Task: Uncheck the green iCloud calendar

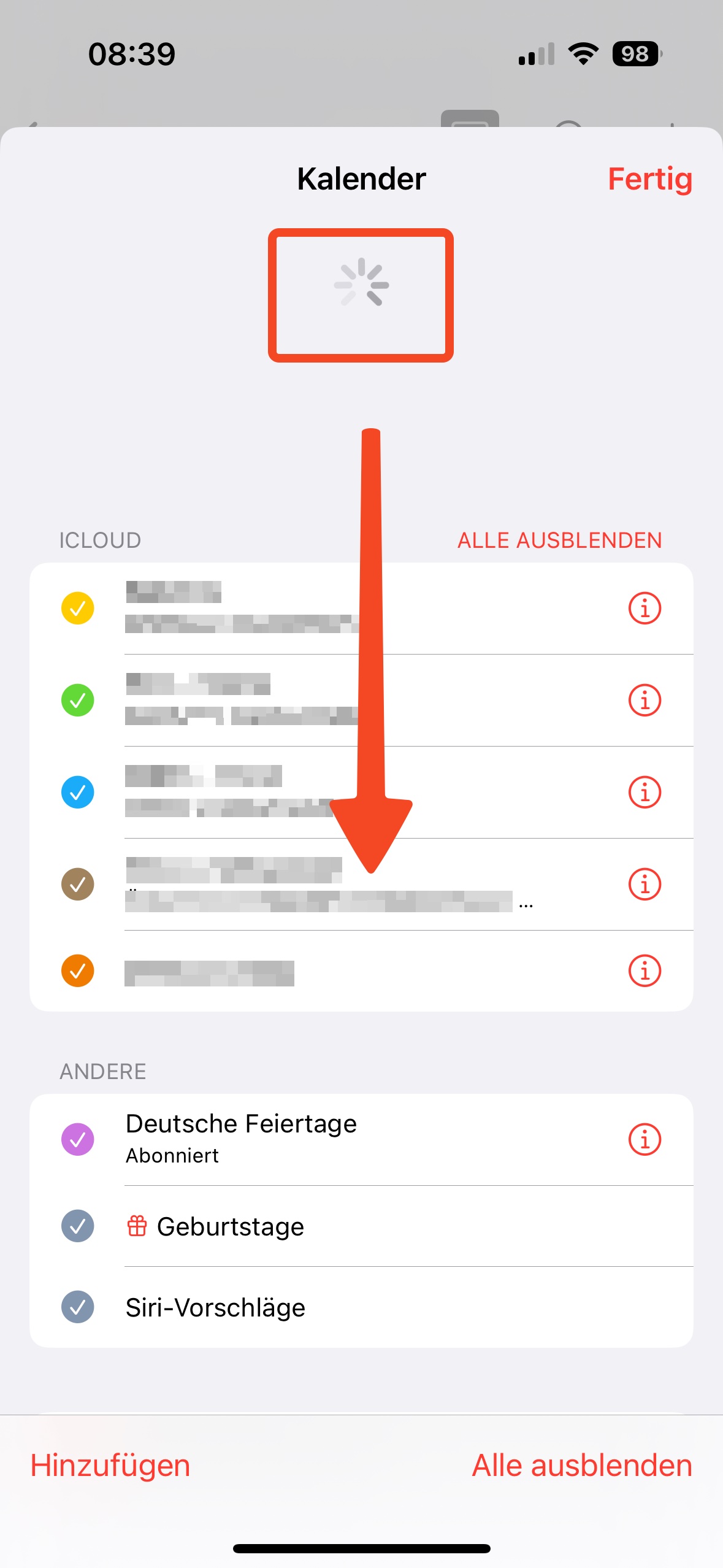Action: (x=78, y=700)
